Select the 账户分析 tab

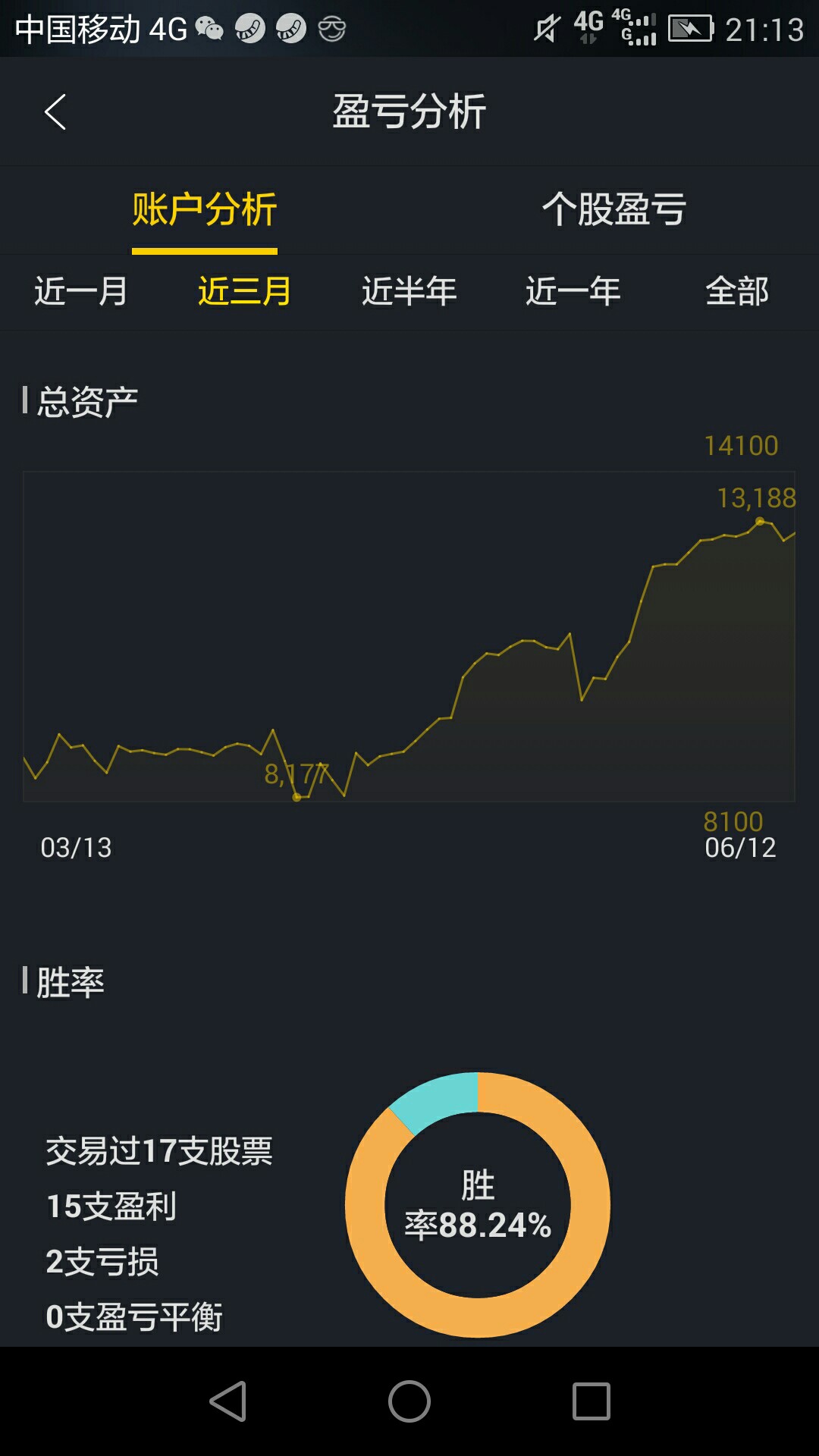coord(205,210)
